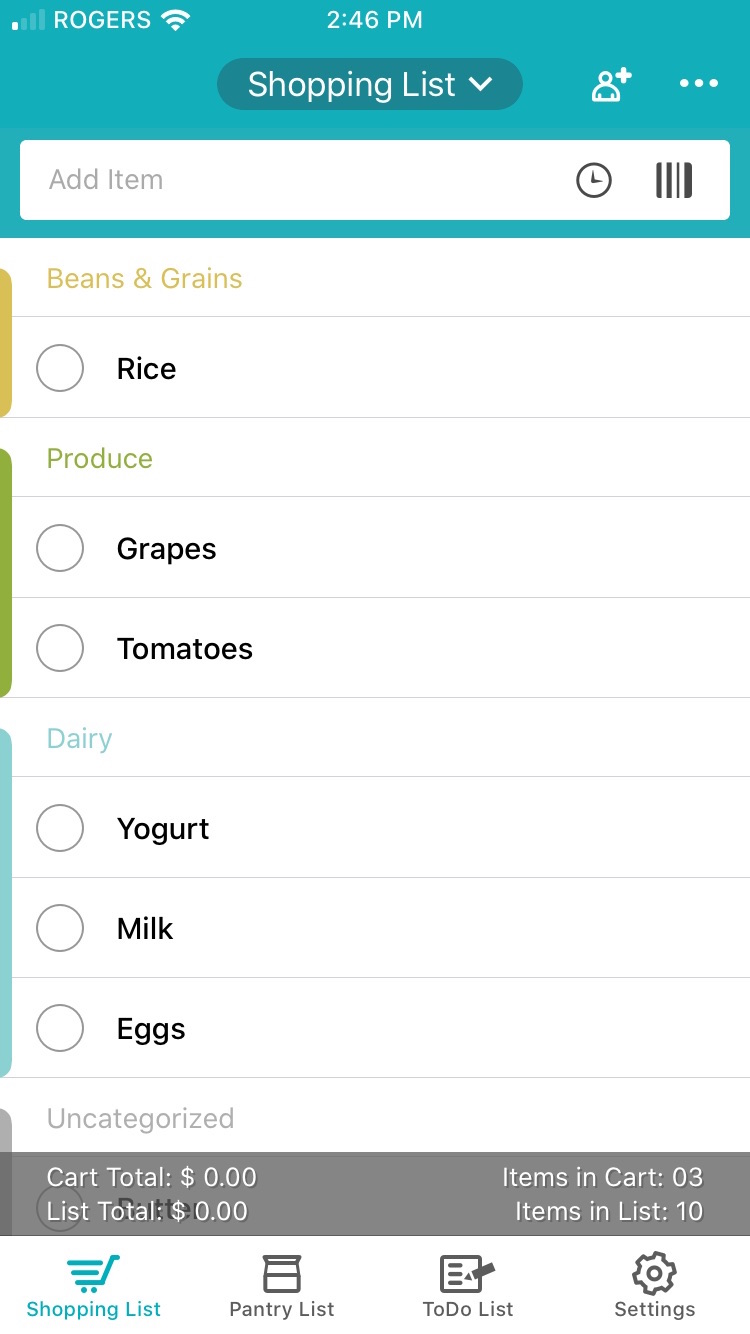The width and height of the screenshot is (750, 1334).
Task: Open the three-dot overflow menu
Action: (x=699, y=84)
